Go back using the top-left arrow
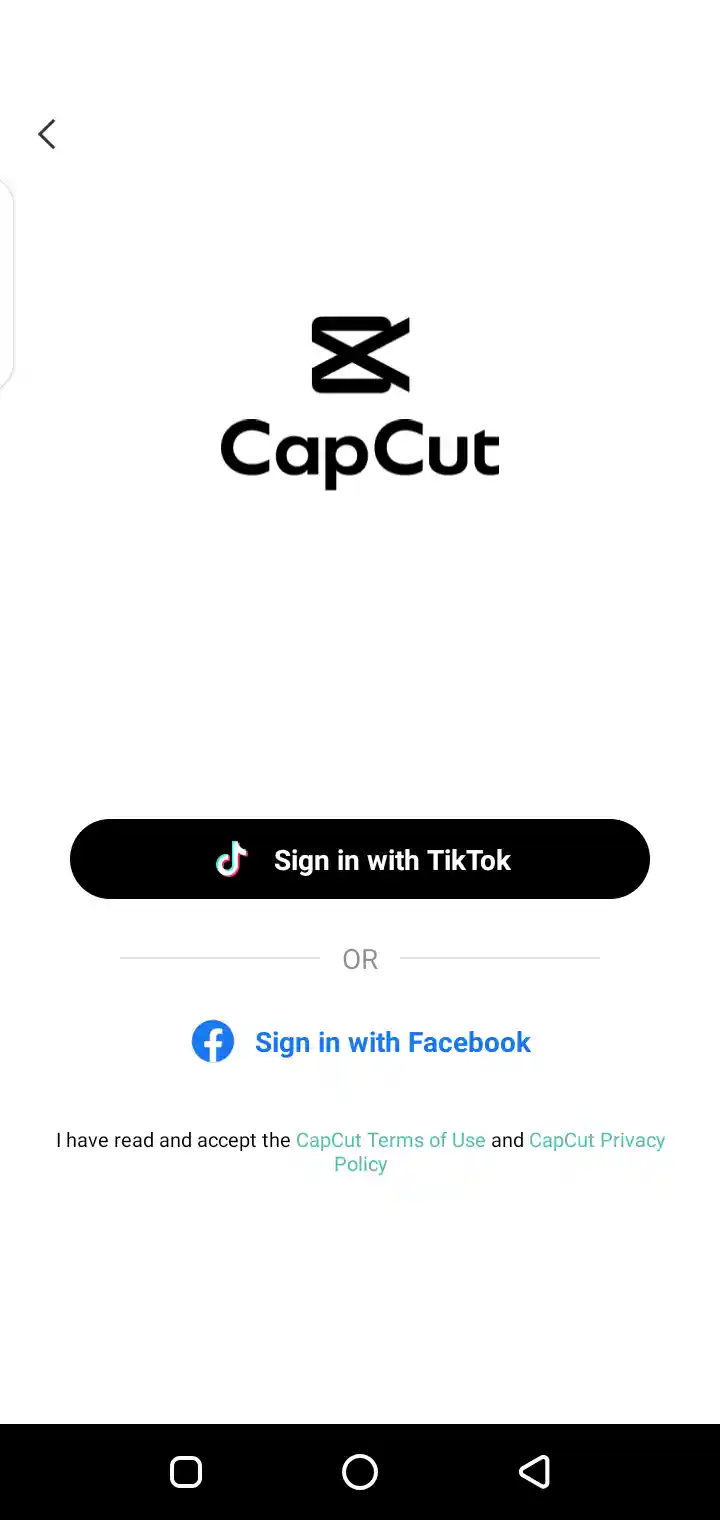The width and height of the screenshot is (720, 1520). click(47, 134)
